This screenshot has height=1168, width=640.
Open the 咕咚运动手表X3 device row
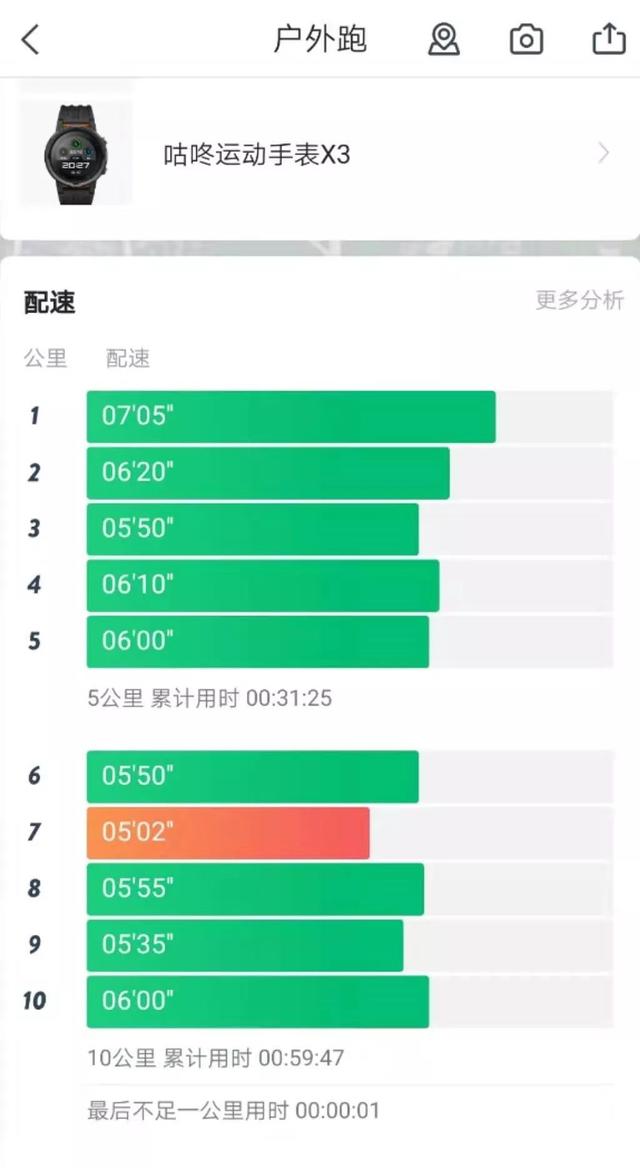click(320, 154)
